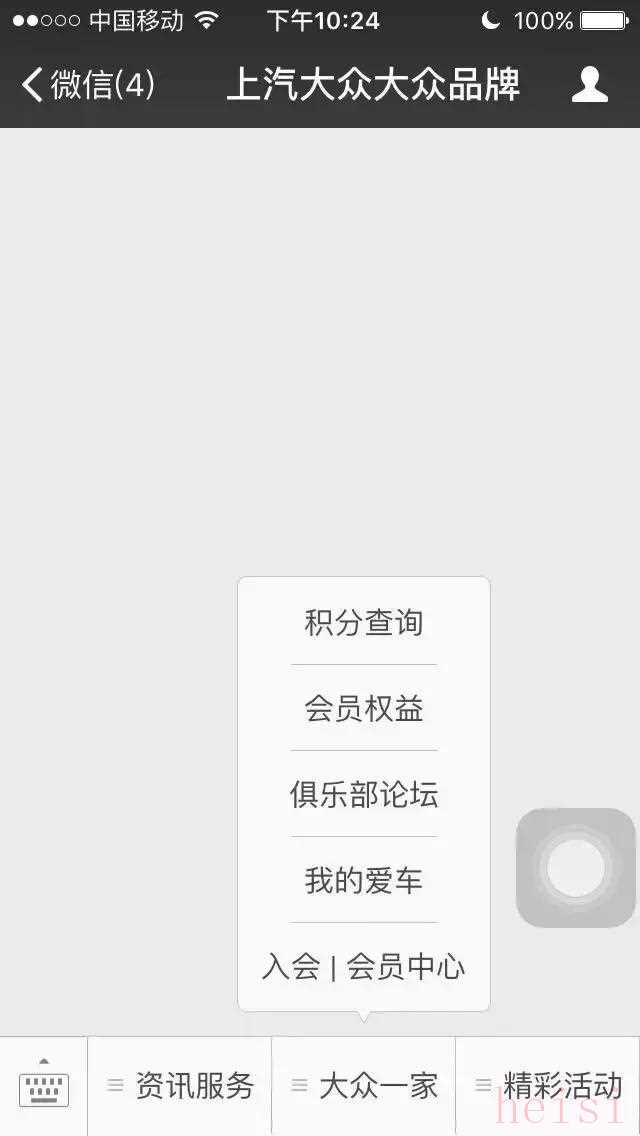The image size is (640, 1136).
Task: Choose 我的爱车 from the menu
Action: (x=364, y=880)
